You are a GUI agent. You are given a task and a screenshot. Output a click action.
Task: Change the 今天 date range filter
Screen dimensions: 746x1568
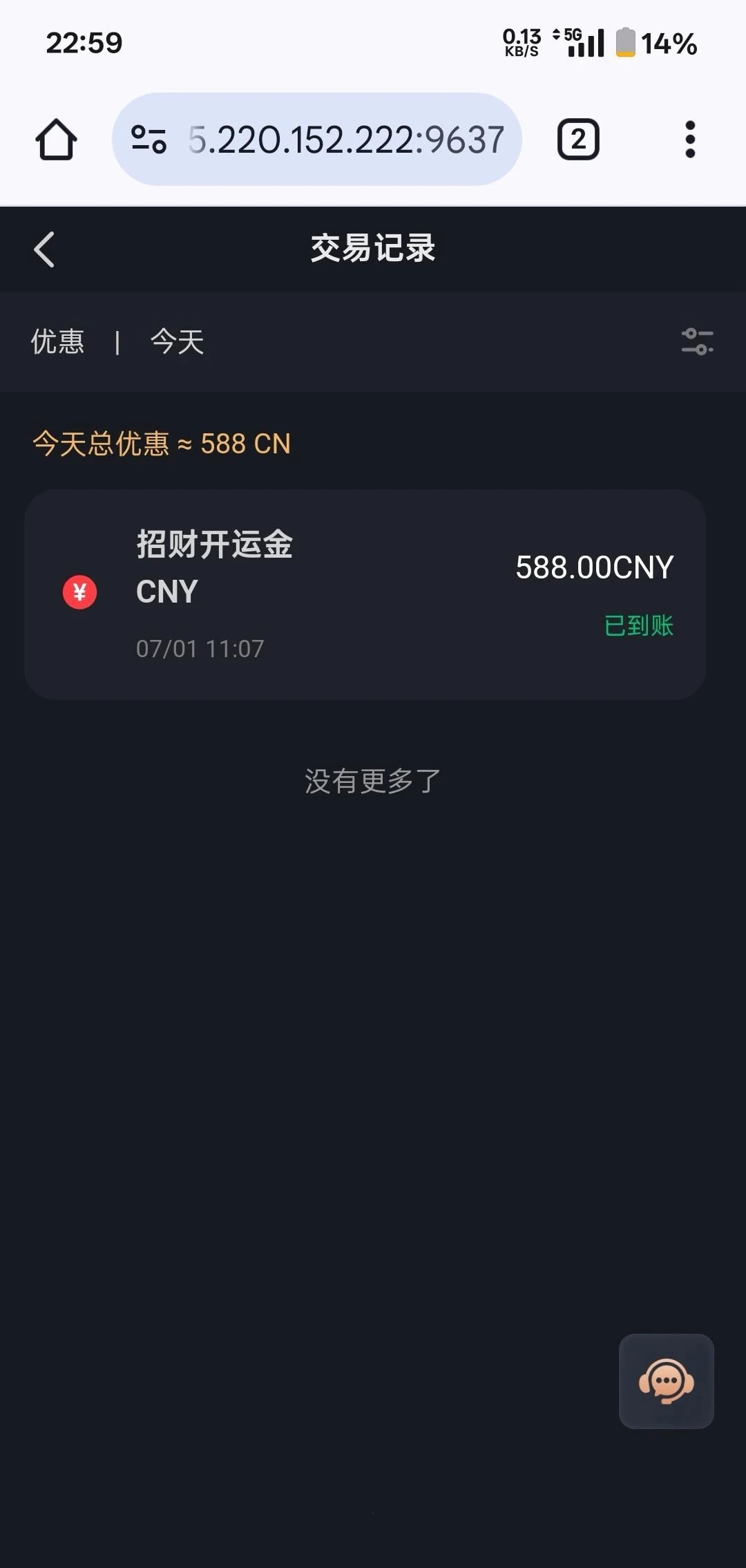pos(178,341)
